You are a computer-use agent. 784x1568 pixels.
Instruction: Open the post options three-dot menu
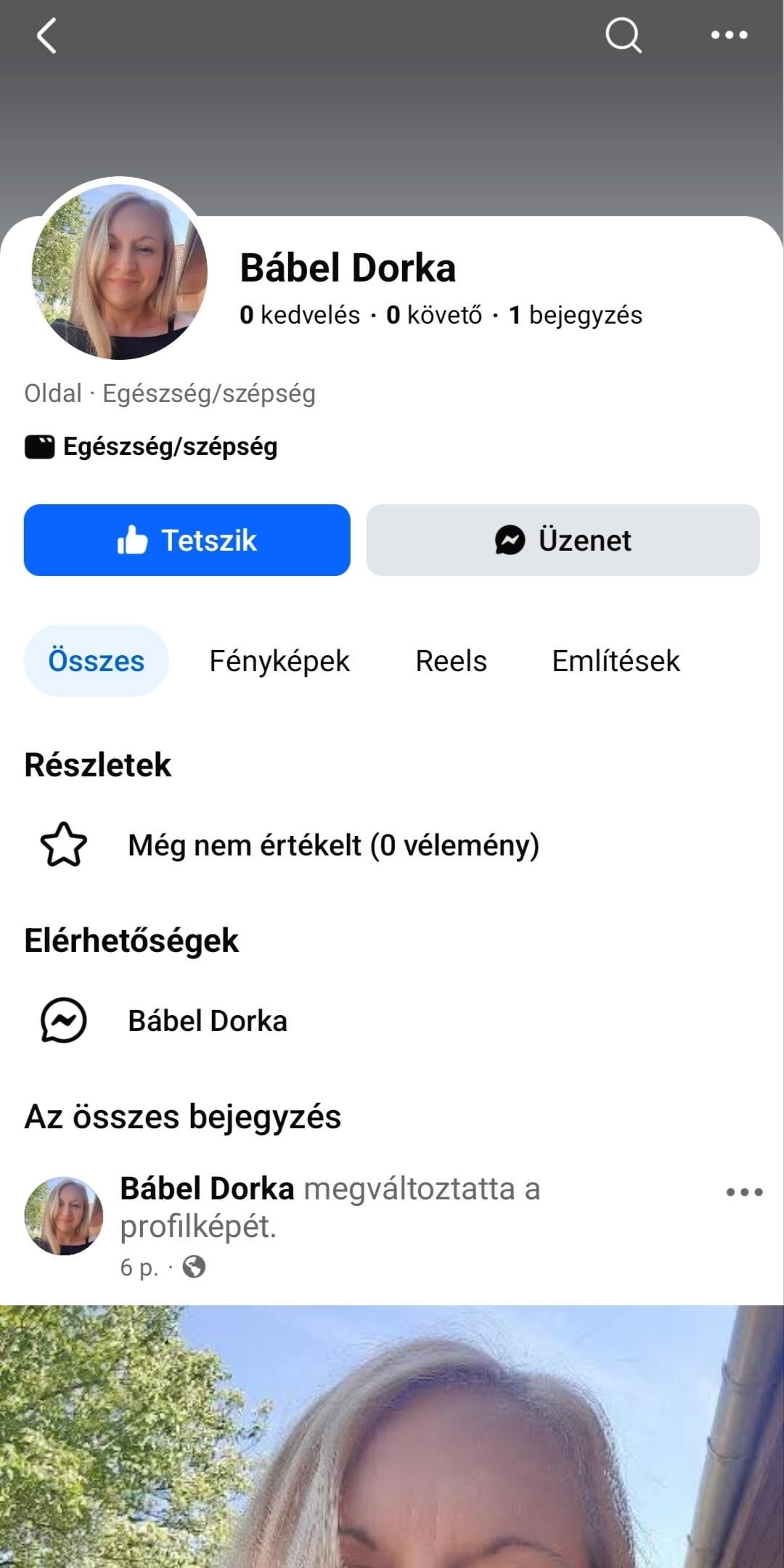click(744, 1192)
